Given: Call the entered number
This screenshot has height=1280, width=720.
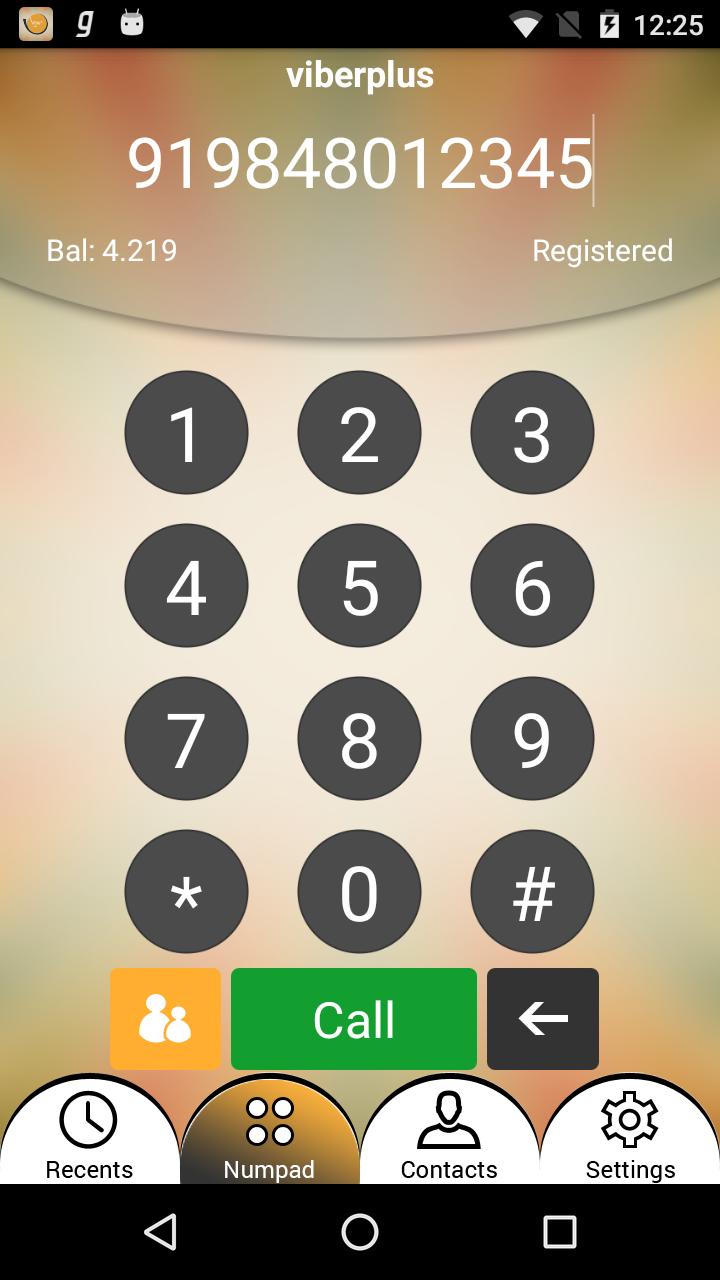Looking at the screenshot, I should 354,1019.
